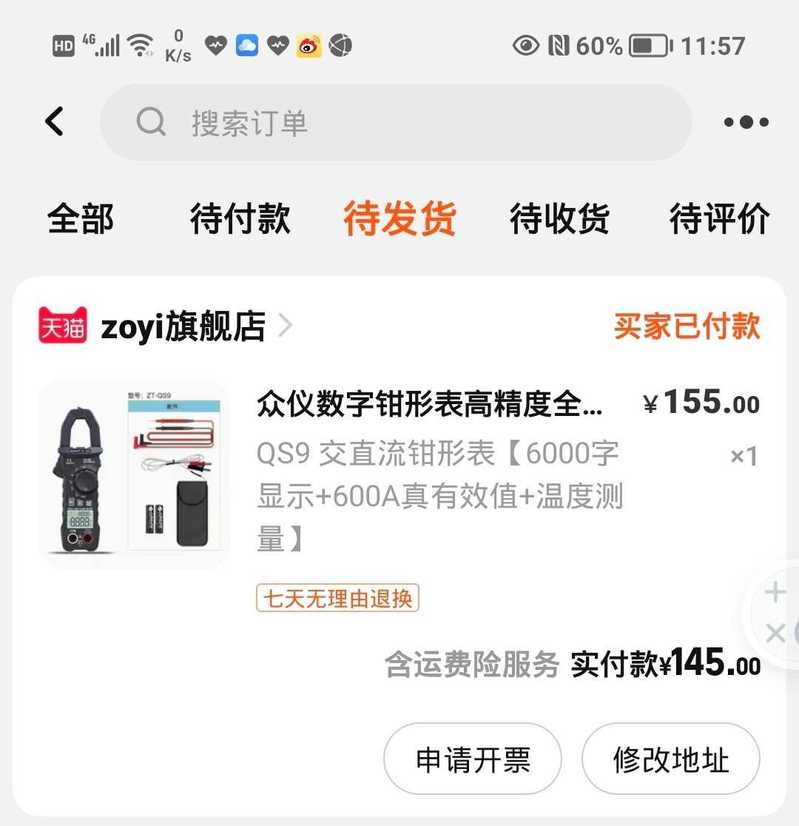
Task: Toggle the 七天无理由退换 service tag
Action: (339, 596)
